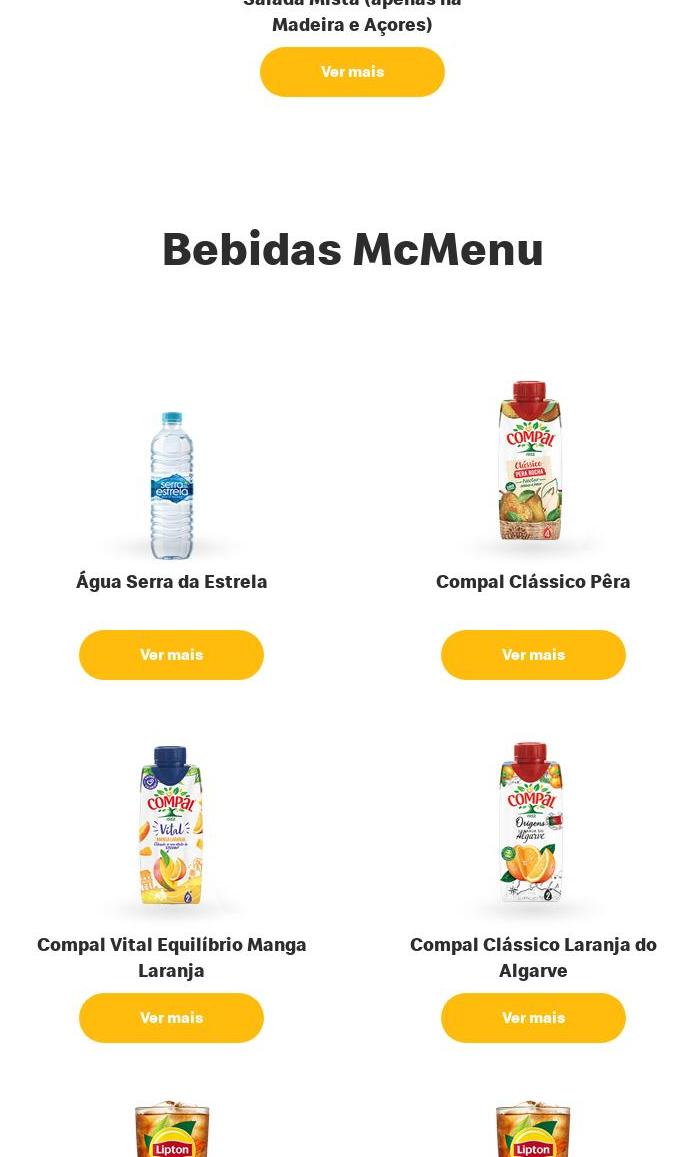
Task: Open the Compal Vital Manga Laranja image
Action: pos(171,825)
